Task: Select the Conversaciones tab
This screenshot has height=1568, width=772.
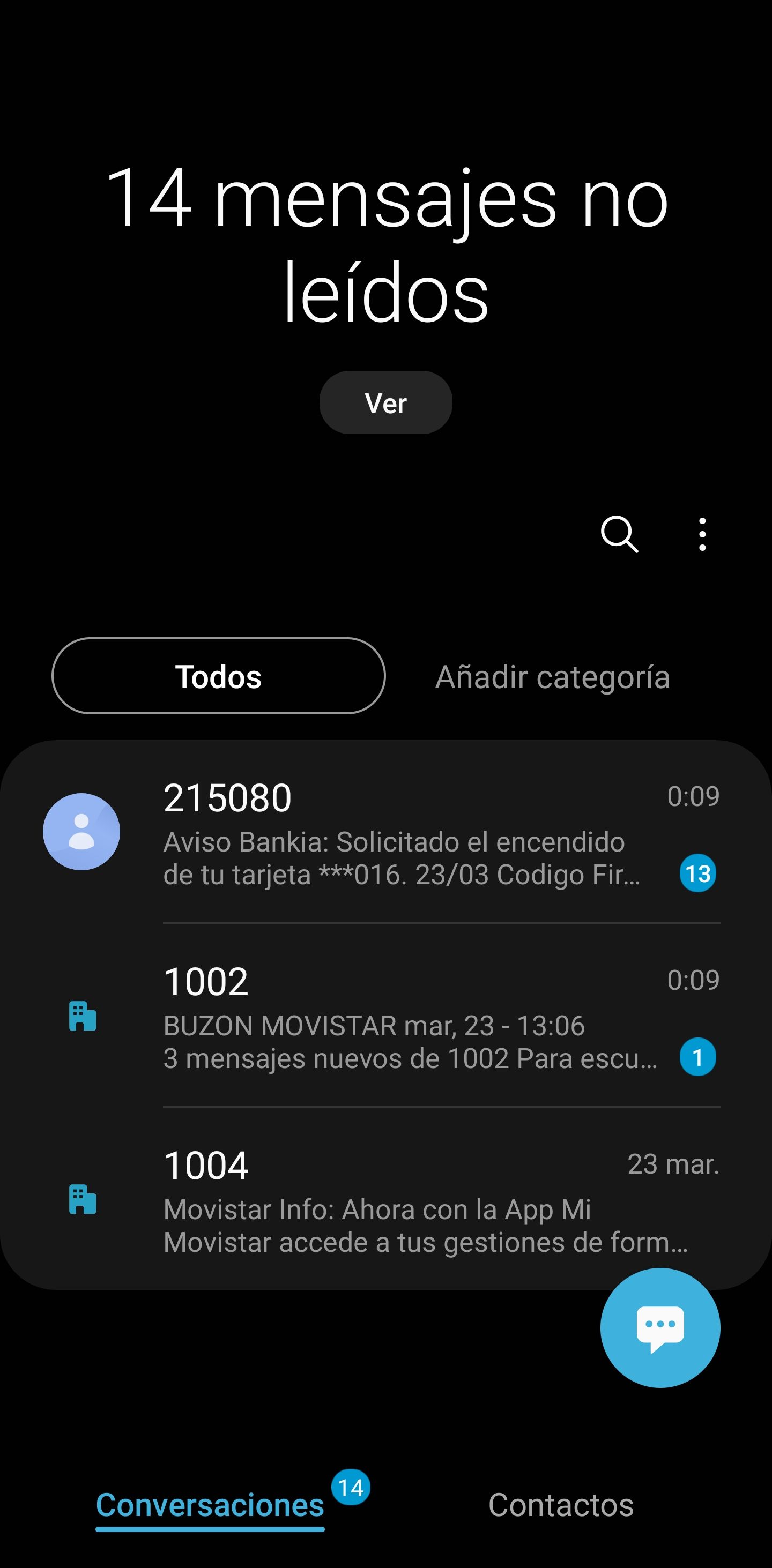Action: (x=210, y=1504)
